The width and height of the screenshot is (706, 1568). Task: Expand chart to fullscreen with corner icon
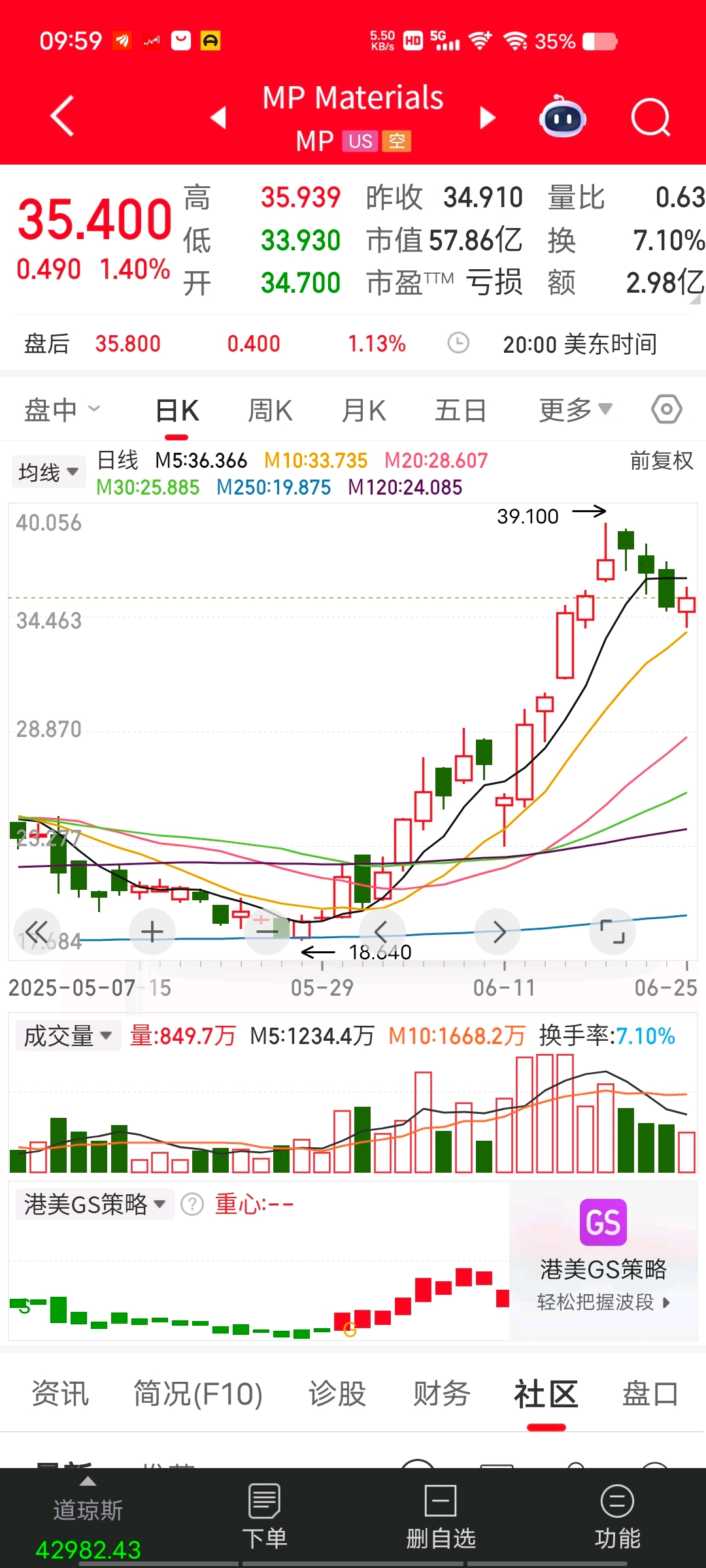[x=613, y=931]
